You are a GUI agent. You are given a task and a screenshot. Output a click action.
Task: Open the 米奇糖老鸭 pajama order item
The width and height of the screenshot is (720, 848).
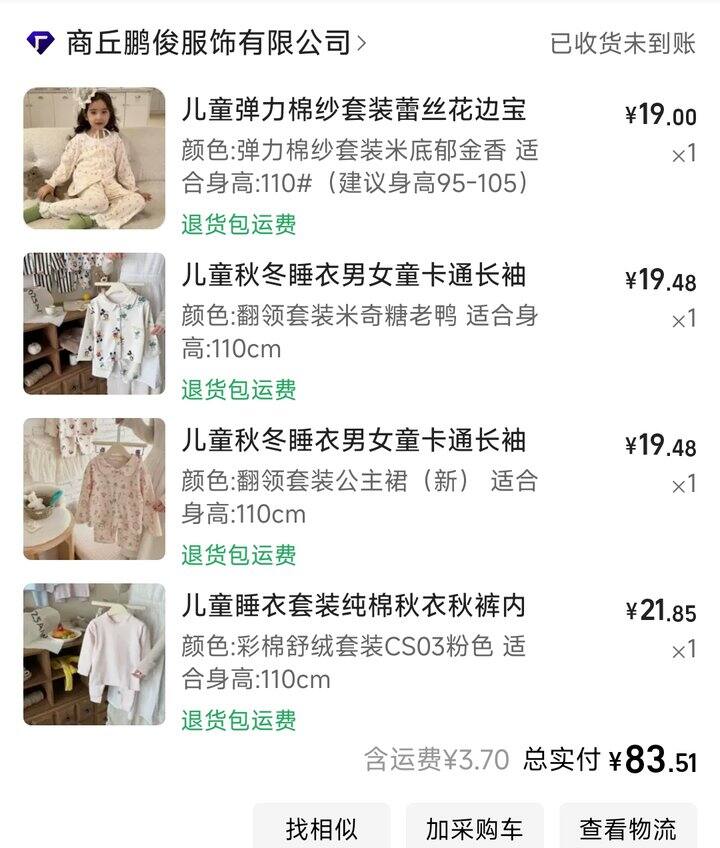tap(353, 275)
